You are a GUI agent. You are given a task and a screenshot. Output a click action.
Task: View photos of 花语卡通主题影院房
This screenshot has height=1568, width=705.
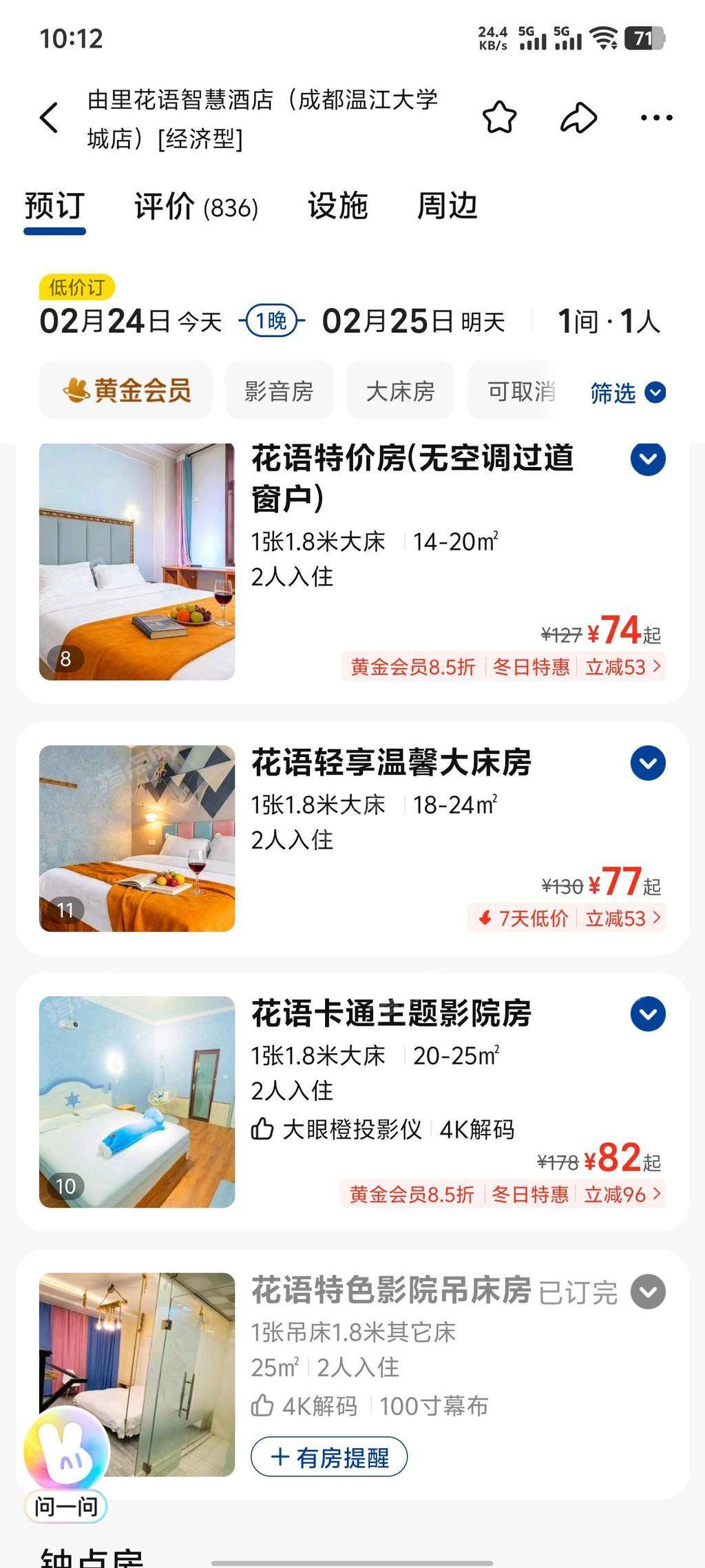[137, 1102]
